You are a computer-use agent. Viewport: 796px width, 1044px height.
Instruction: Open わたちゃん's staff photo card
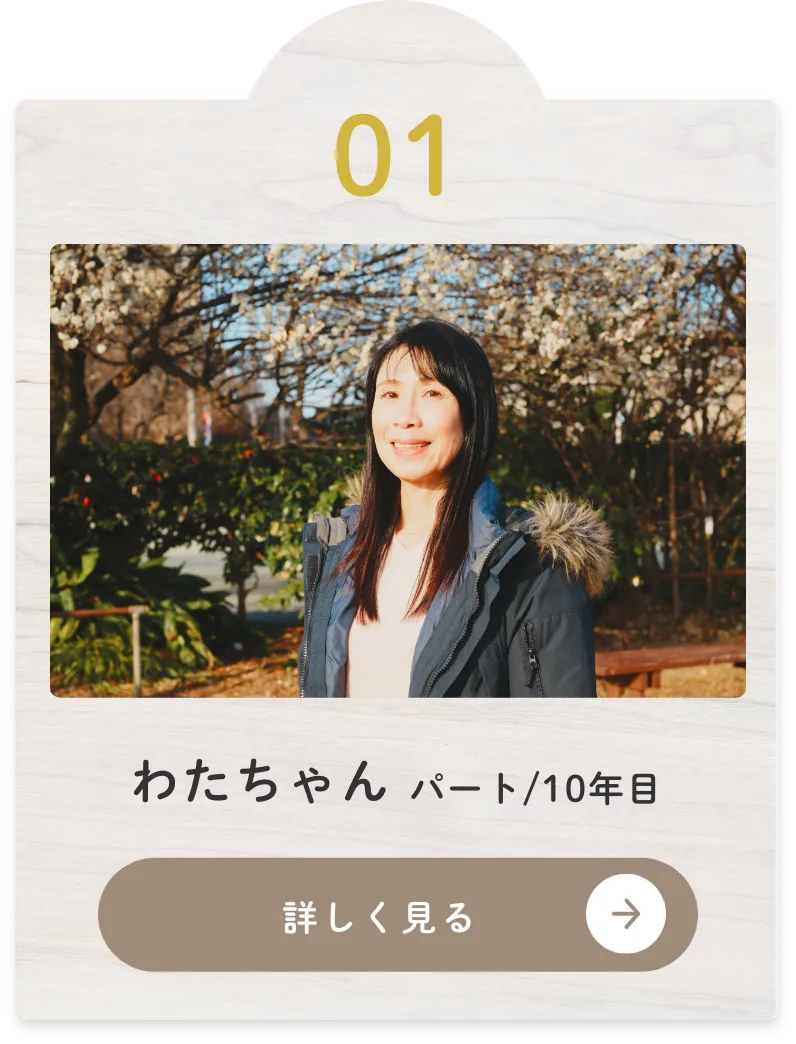pyautogui.click(x=397, y=470)
